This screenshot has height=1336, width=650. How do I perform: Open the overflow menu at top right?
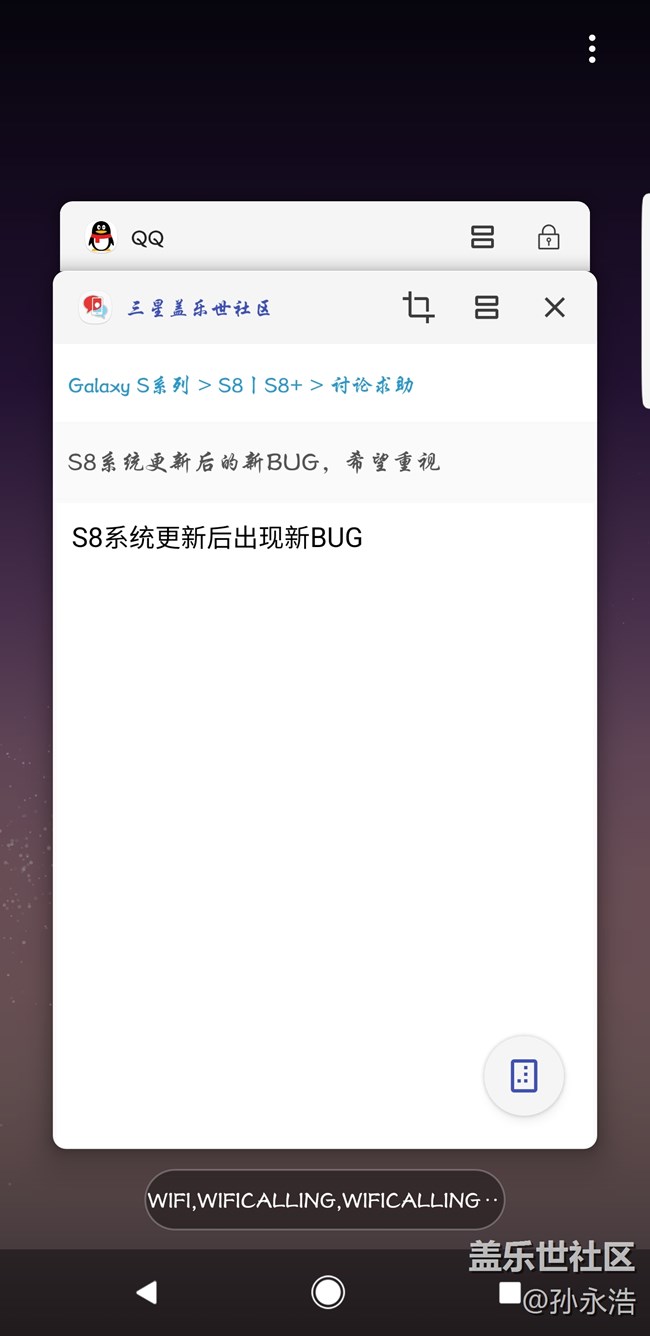pos(592,48)
